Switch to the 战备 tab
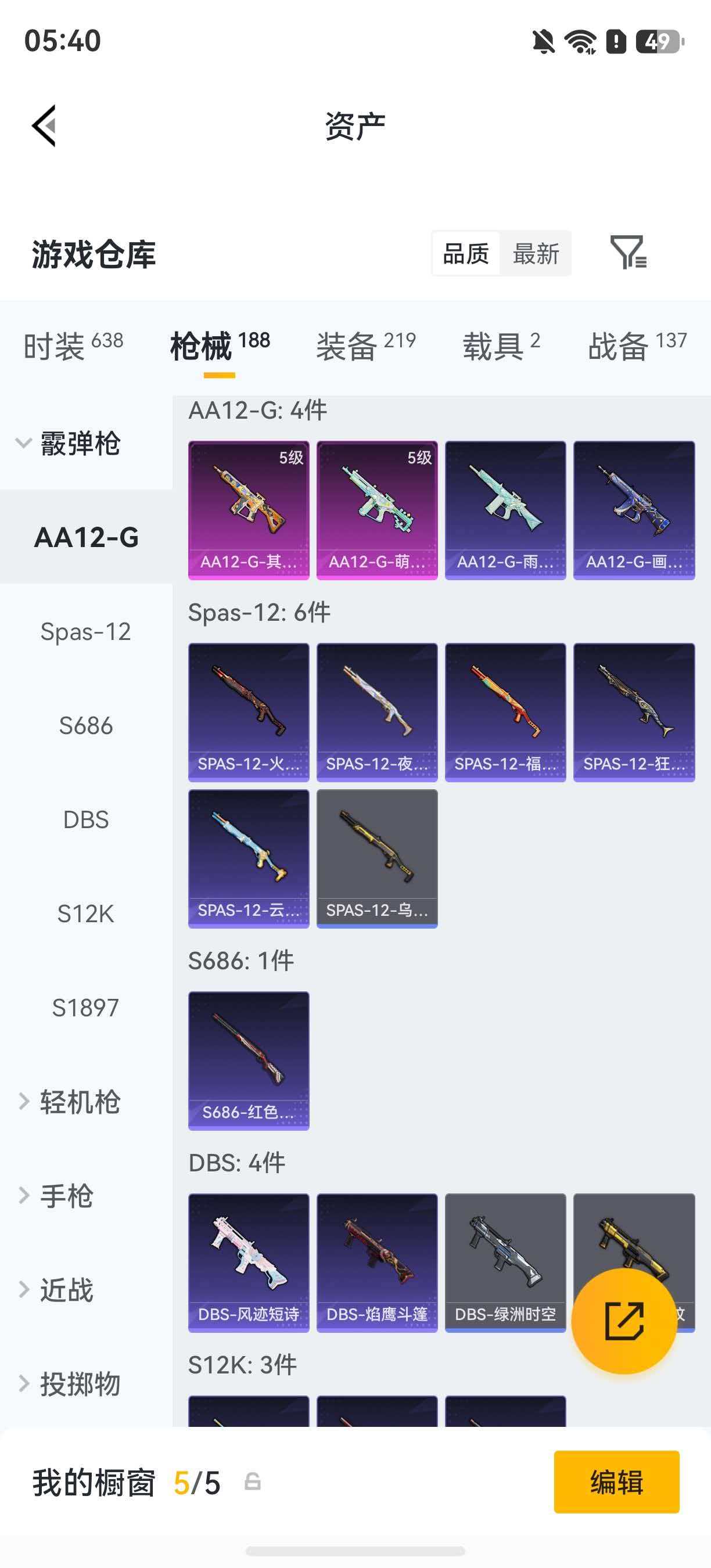 [x=637, y=346]
